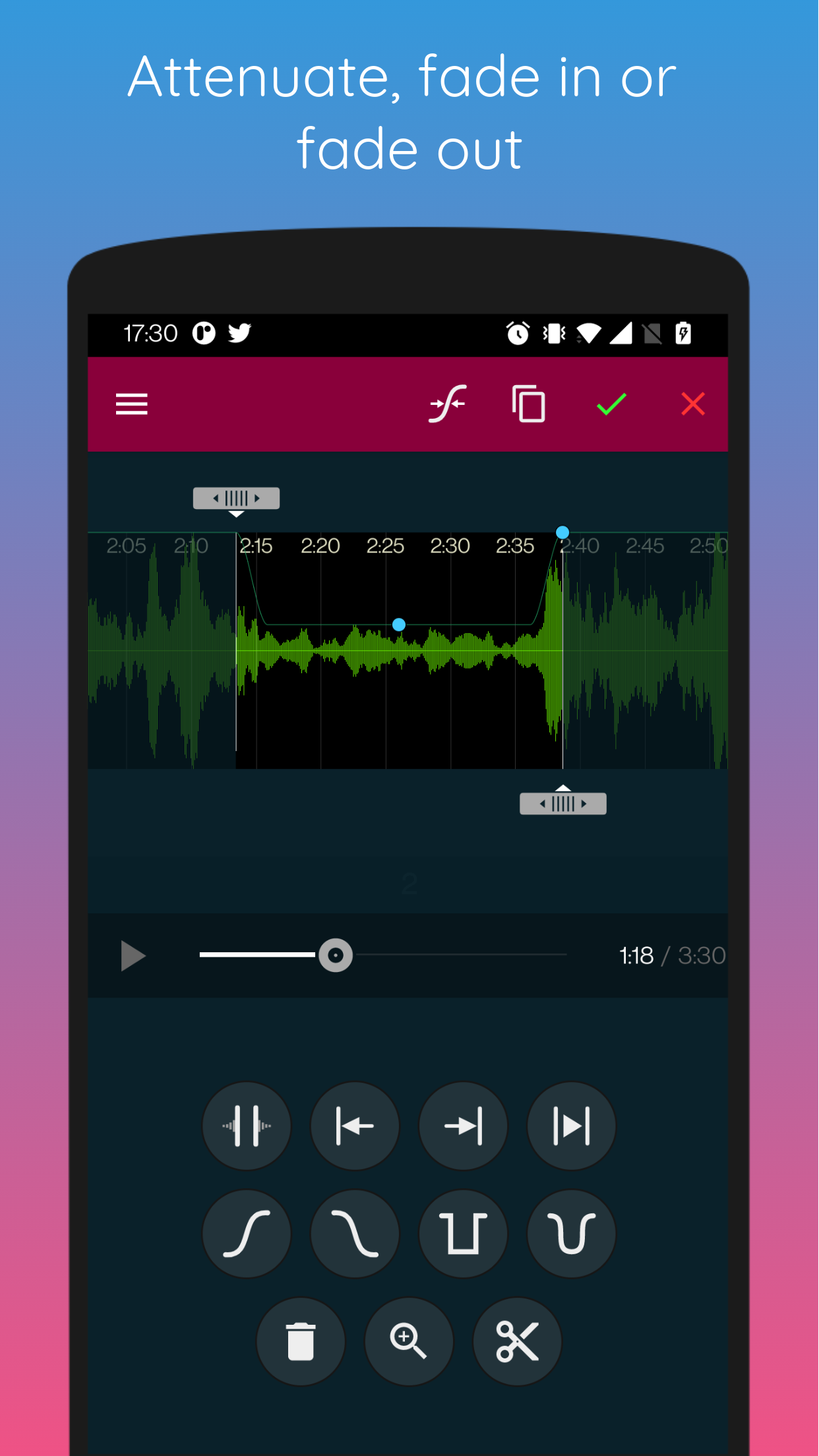
Task: Open the navigation hamburger menu
Action: [131, 404]
